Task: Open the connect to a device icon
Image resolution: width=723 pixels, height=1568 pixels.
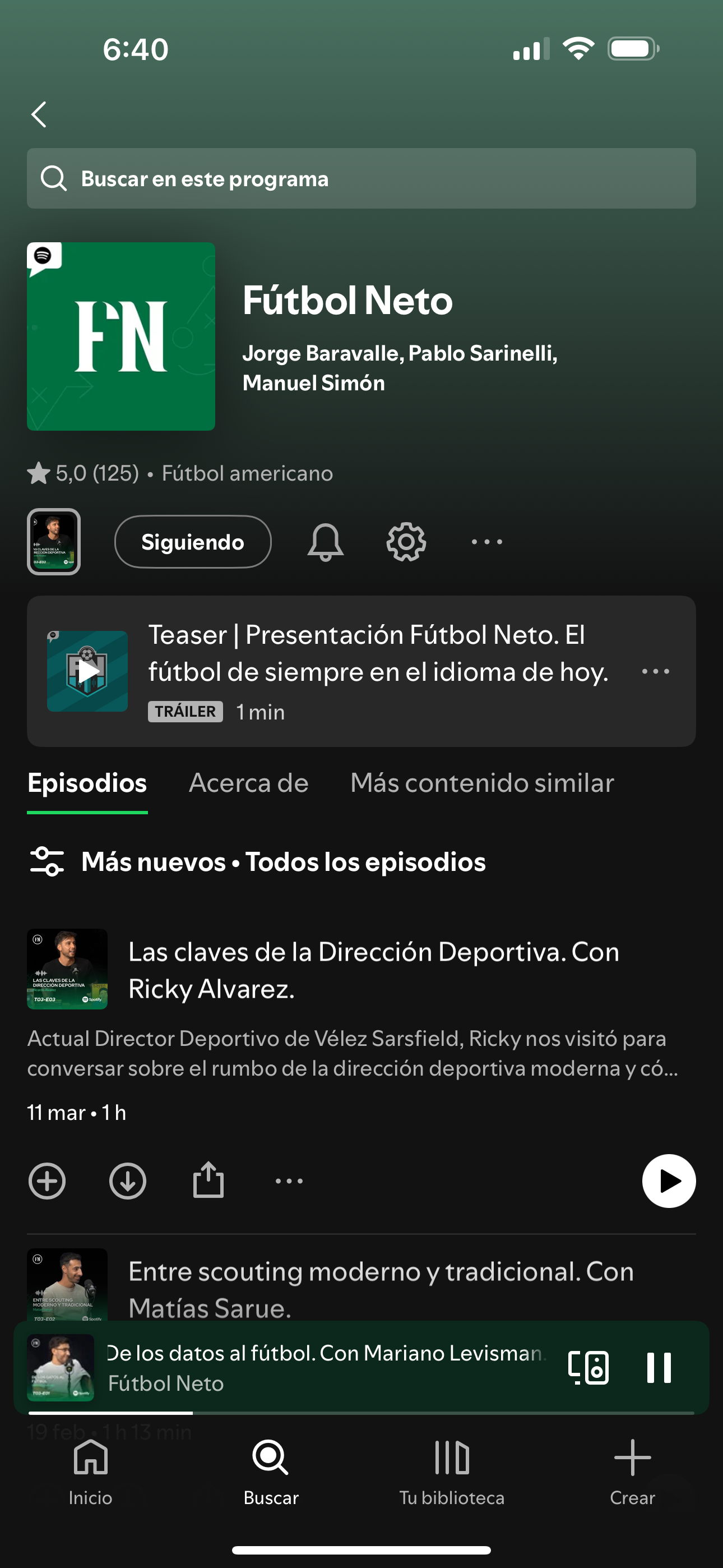Action: (588, 1368)
